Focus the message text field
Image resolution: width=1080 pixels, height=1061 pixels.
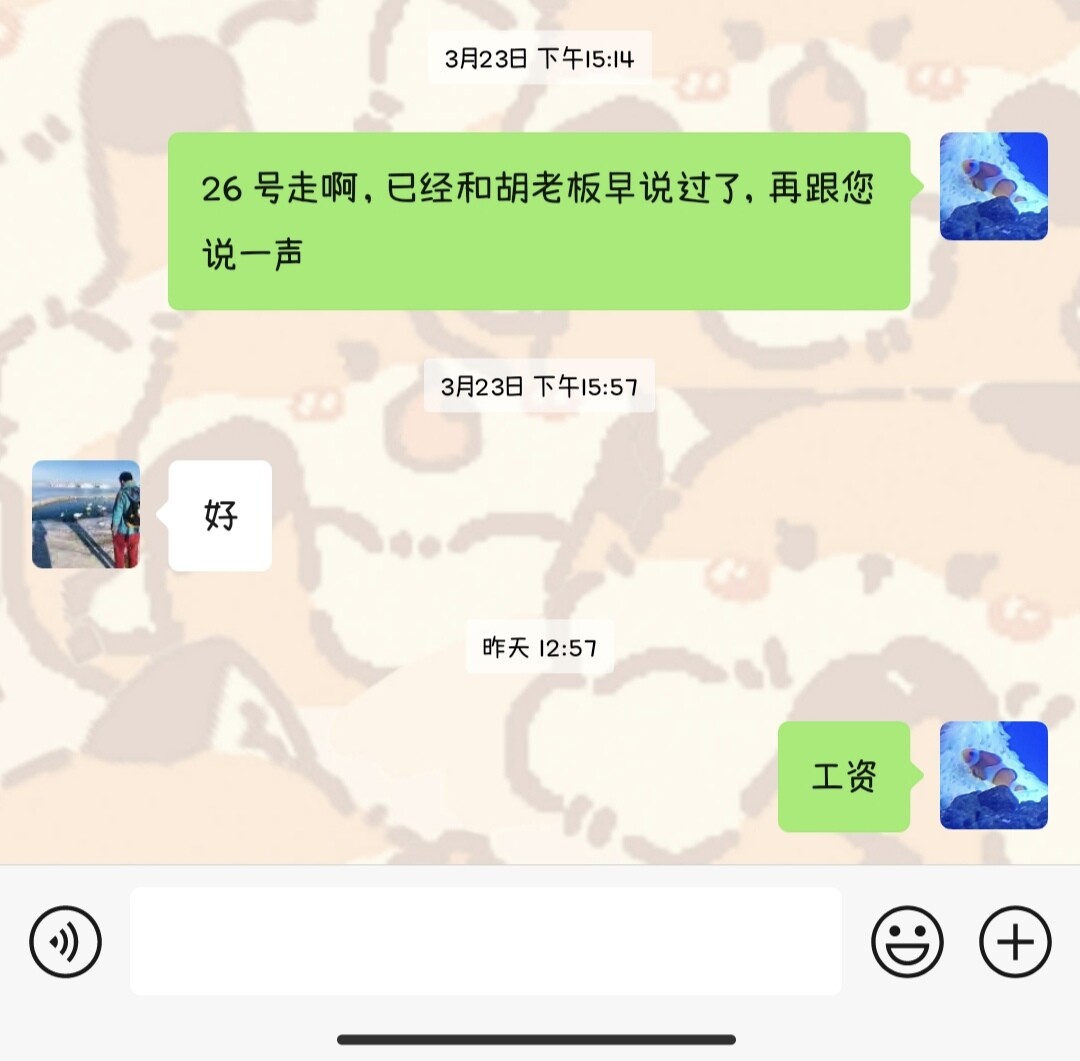pyautogui.click(x=485, y=941)
